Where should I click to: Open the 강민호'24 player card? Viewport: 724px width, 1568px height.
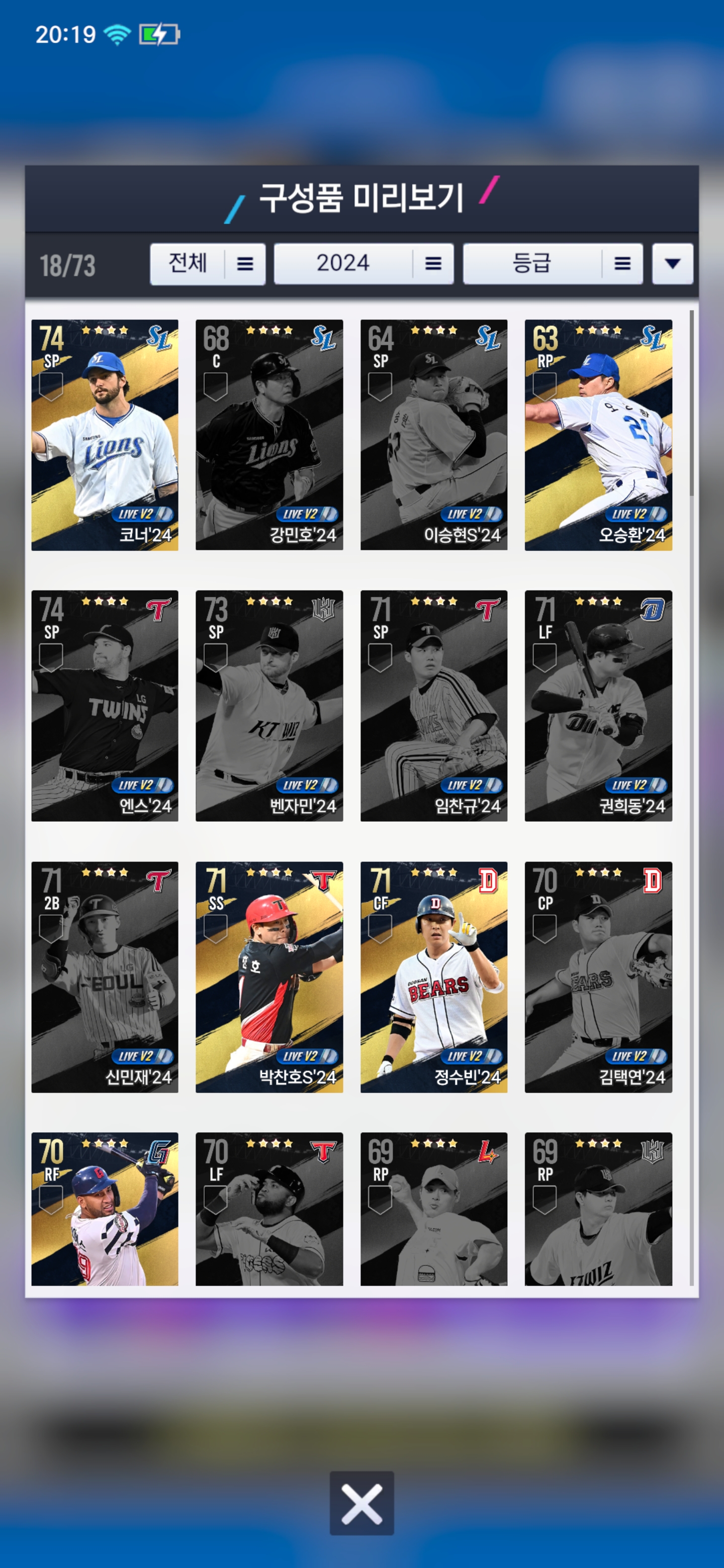[x=269, y=435]
